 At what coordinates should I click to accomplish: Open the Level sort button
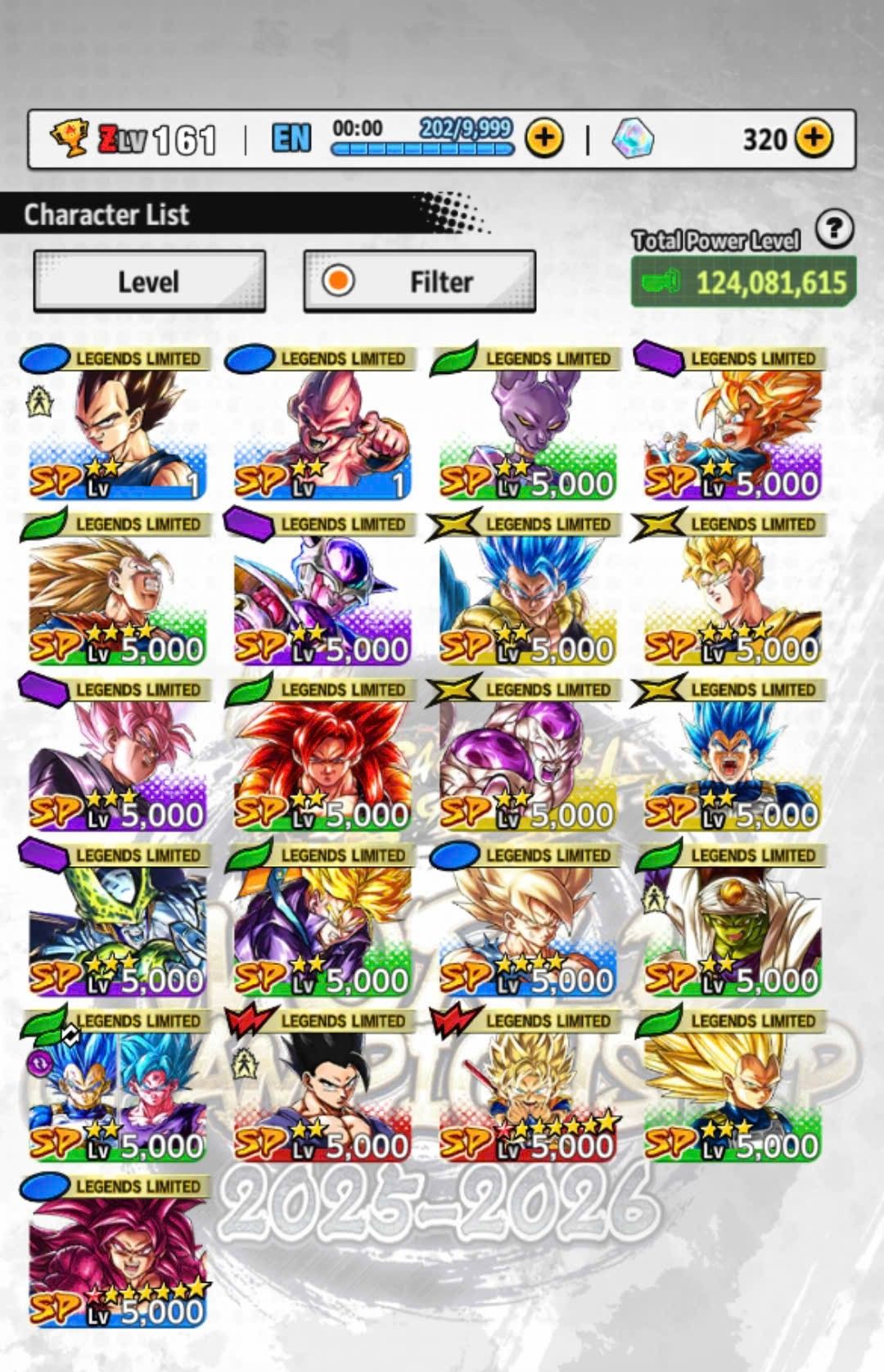(149, 282)
